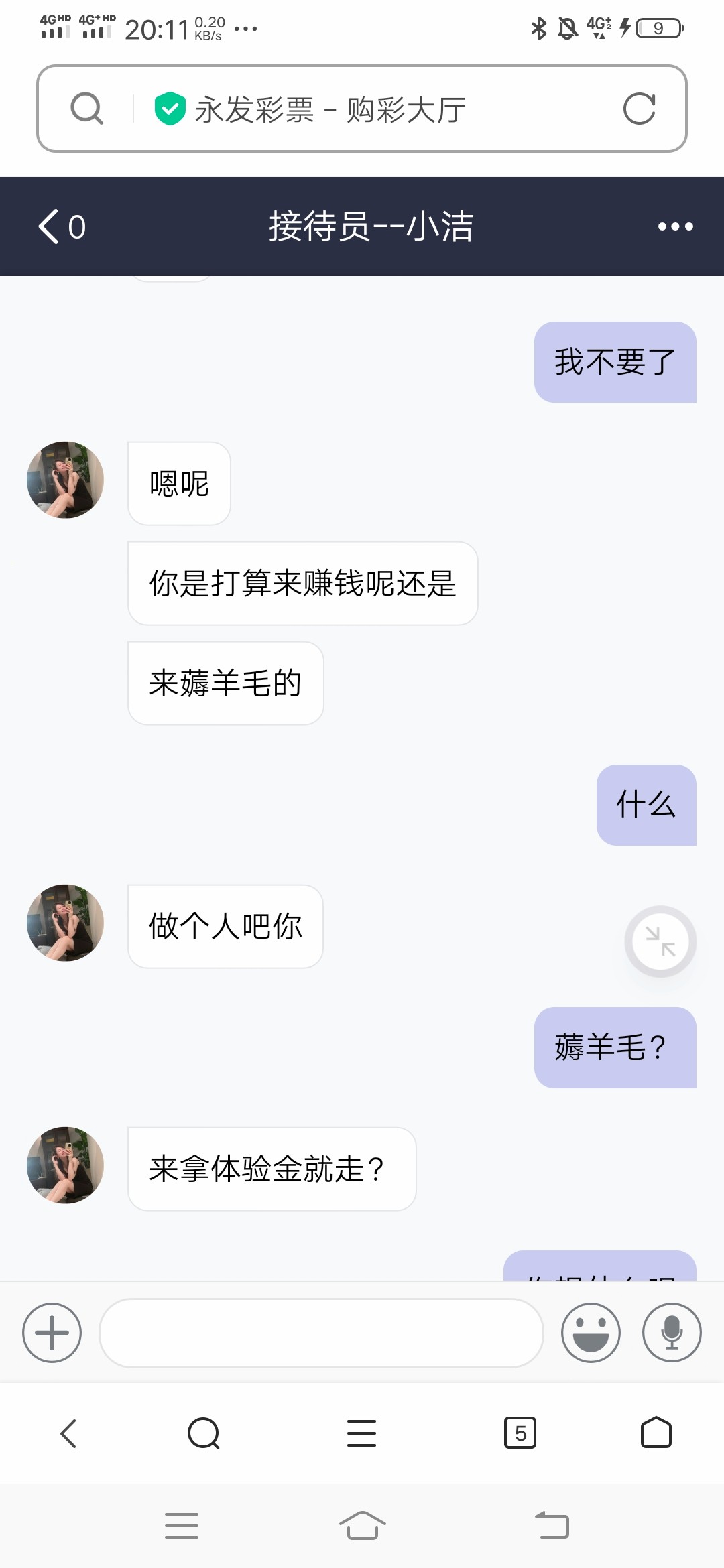View the 5 open browser tabs
The height and width of the screenshot is (1568, 724).
[520, 1433]
